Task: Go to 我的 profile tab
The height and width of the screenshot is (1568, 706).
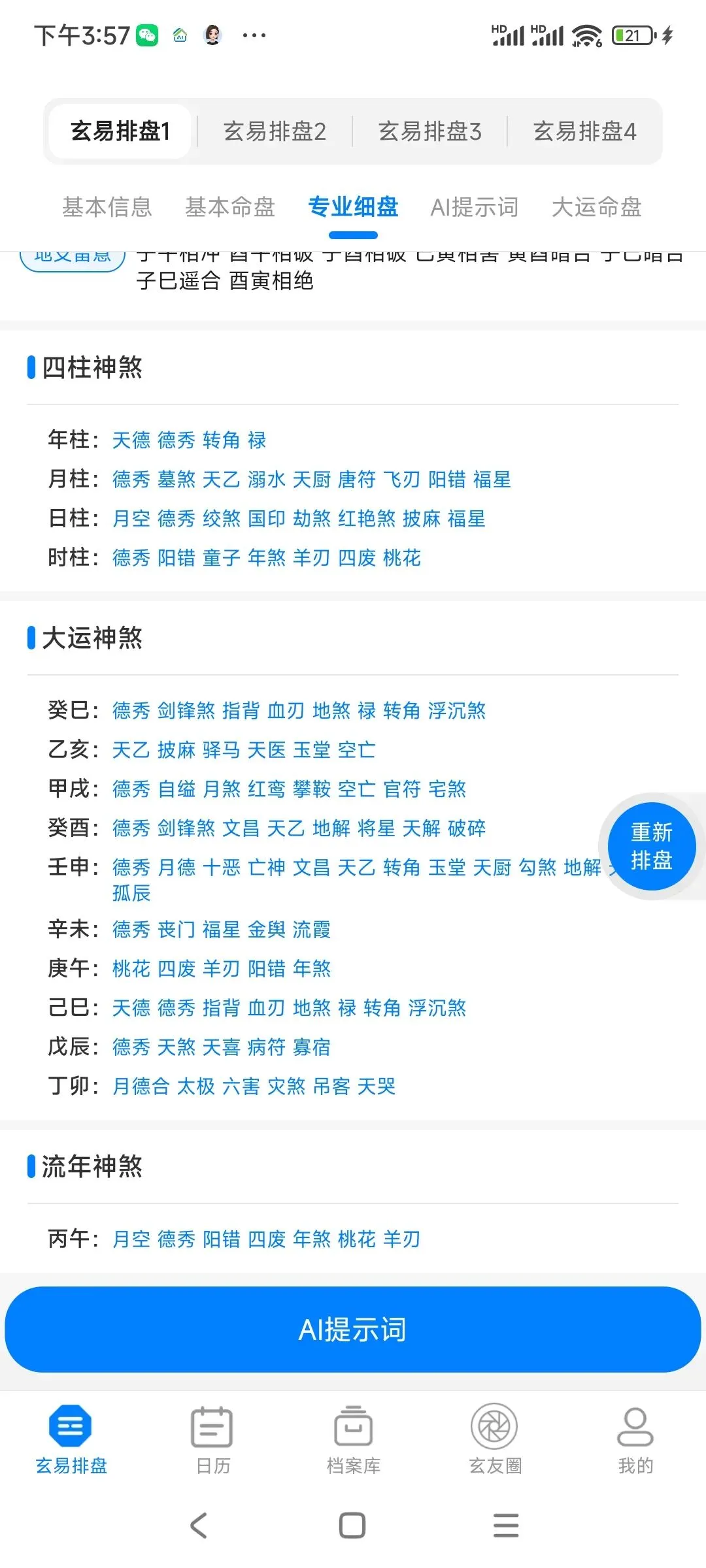Action: pos(635,1439)
